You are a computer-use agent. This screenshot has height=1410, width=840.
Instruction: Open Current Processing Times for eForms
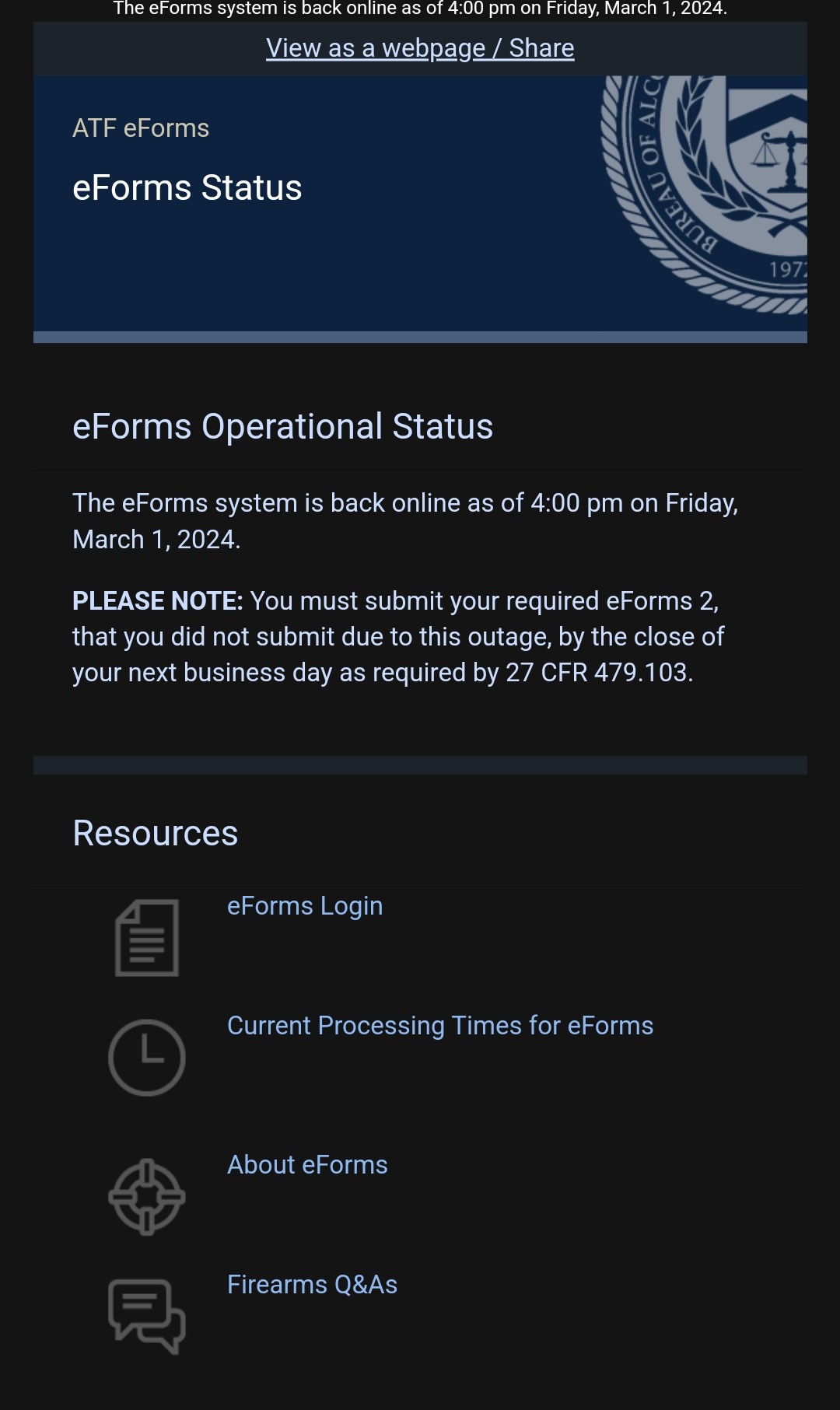coord(439,1026)
